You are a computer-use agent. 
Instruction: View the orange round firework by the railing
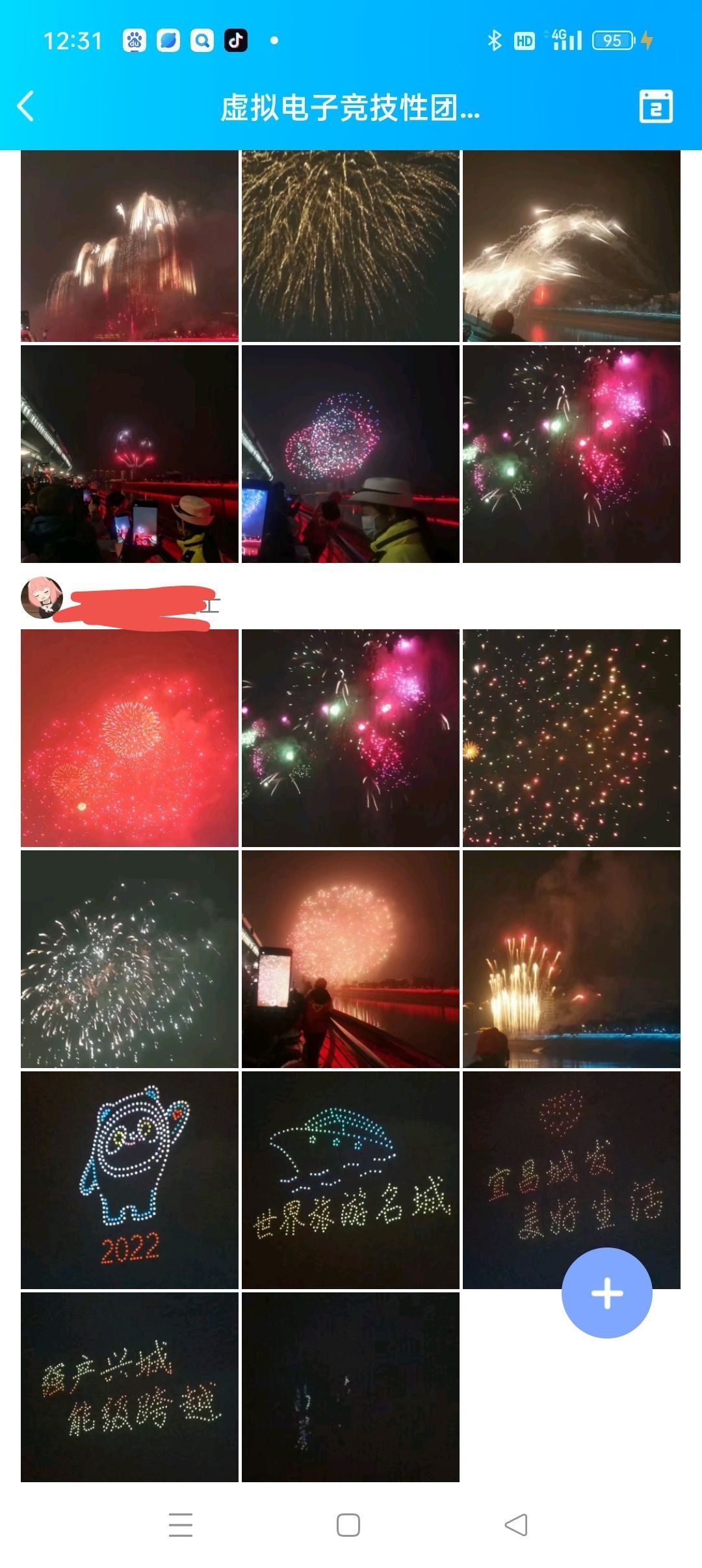[x=350, y=959]
